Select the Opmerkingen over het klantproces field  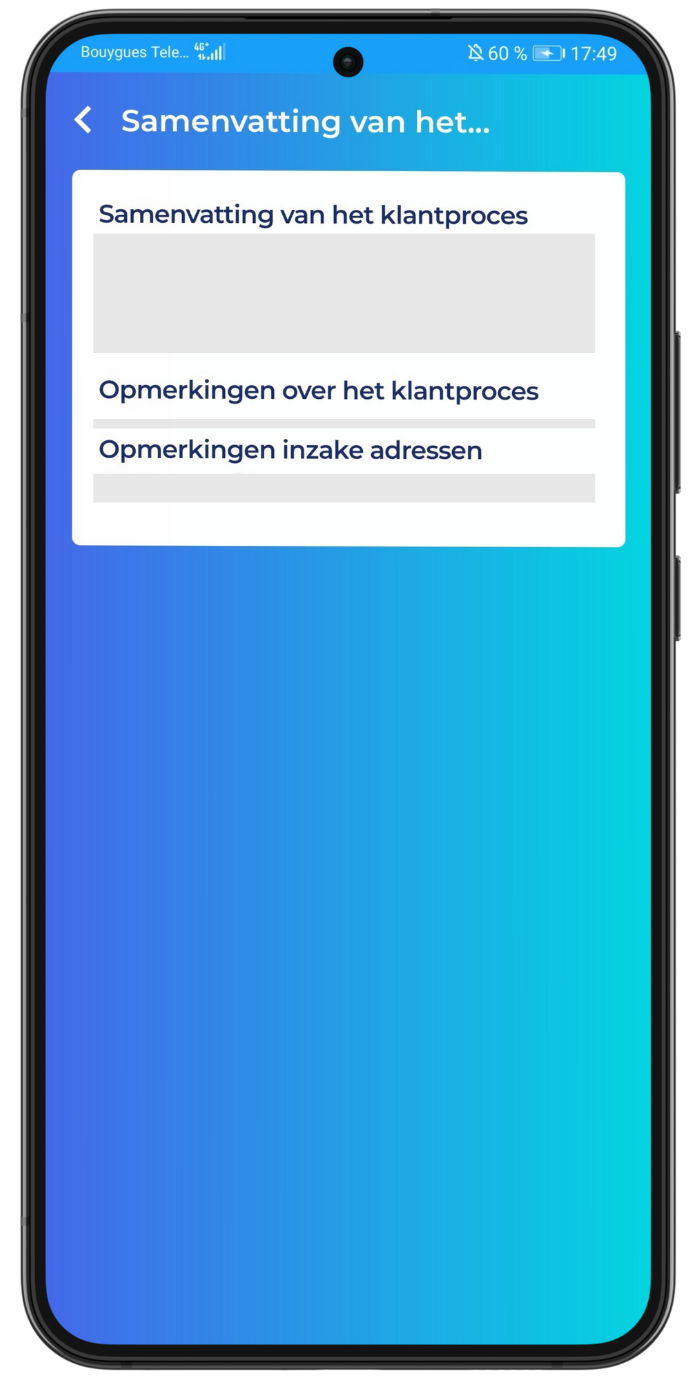(344, 423)
